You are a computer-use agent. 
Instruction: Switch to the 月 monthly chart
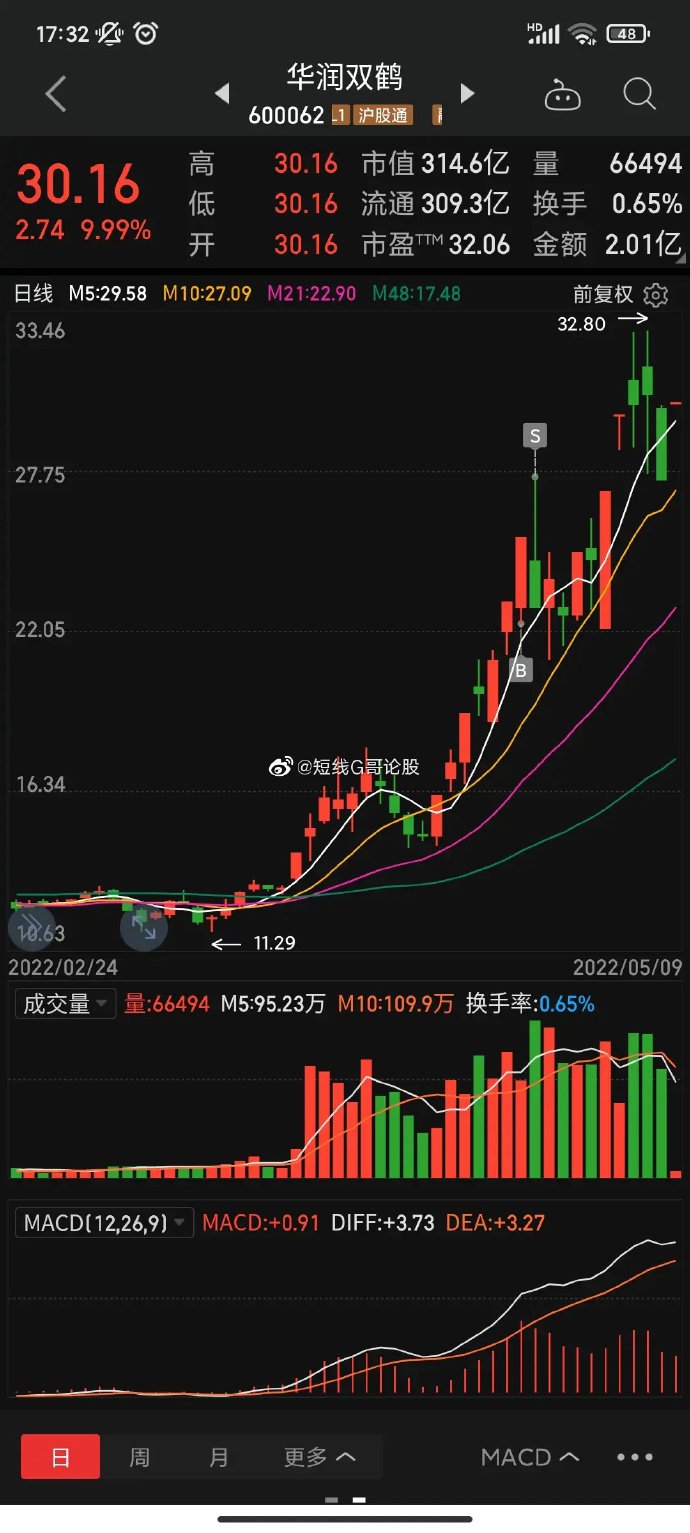[x=219, y=1457]
